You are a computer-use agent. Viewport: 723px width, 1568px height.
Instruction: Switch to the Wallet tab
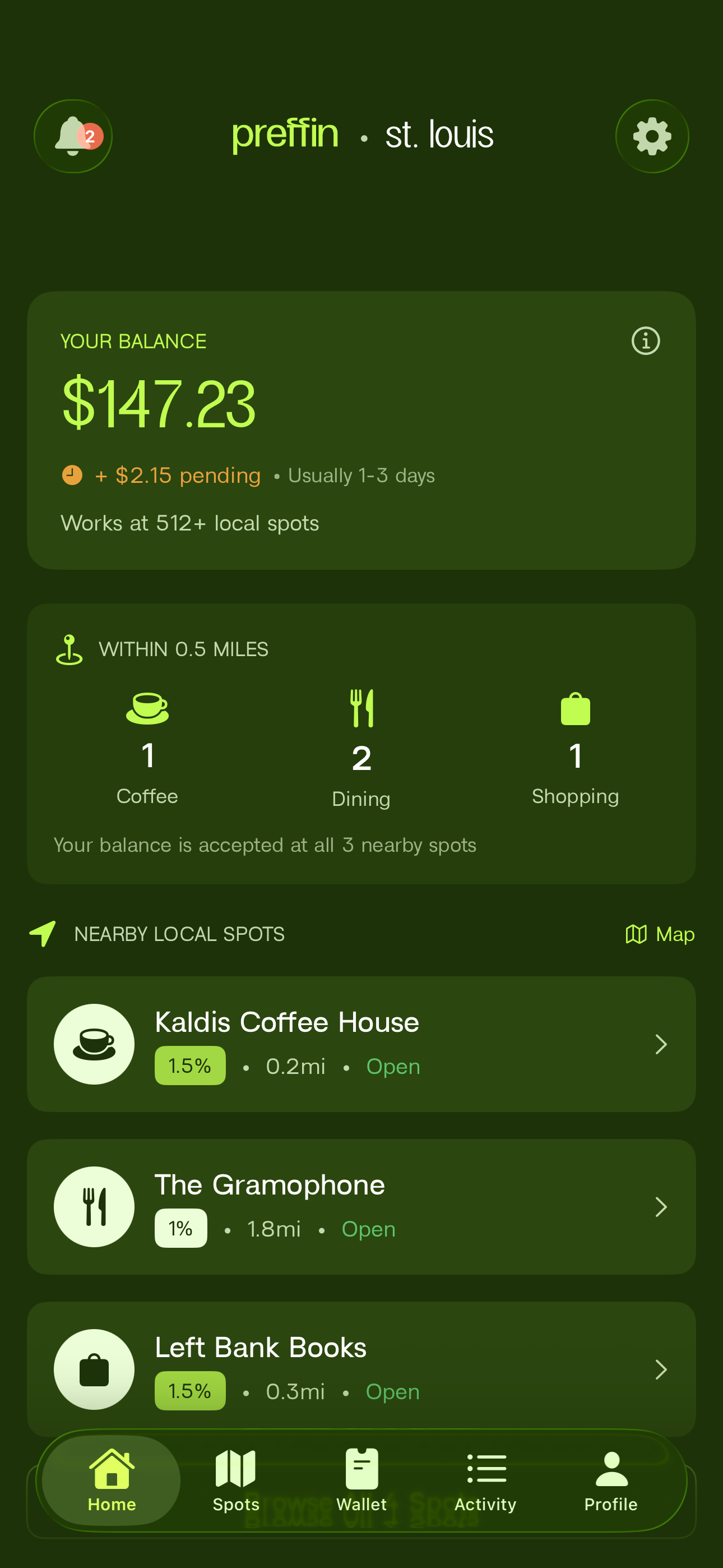tap(361, 1481)
